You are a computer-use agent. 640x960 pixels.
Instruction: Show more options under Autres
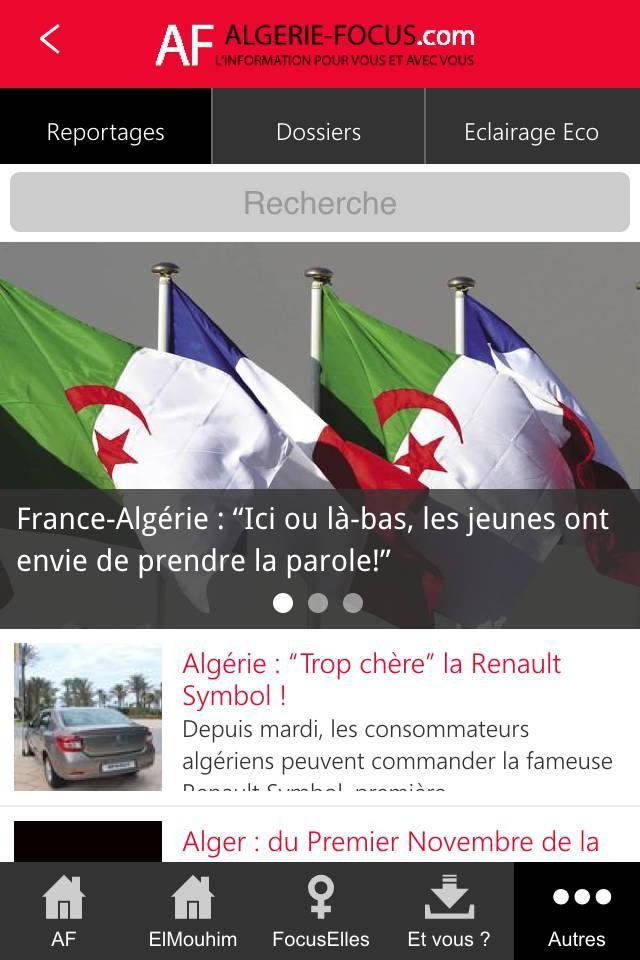click(x=577, y=911)
